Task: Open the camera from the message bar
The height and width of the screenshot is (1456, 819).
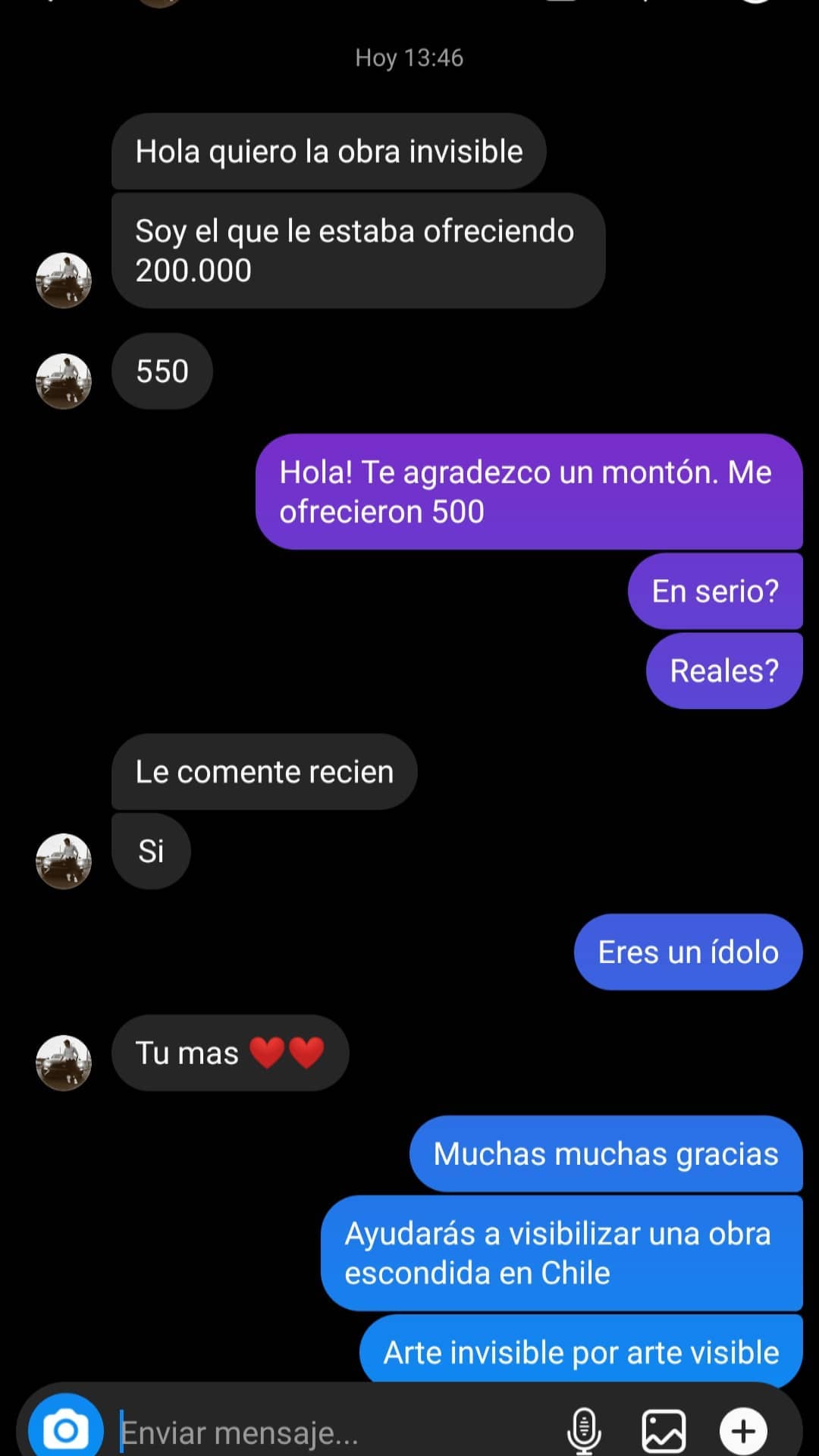Action: click(65, 1429)
